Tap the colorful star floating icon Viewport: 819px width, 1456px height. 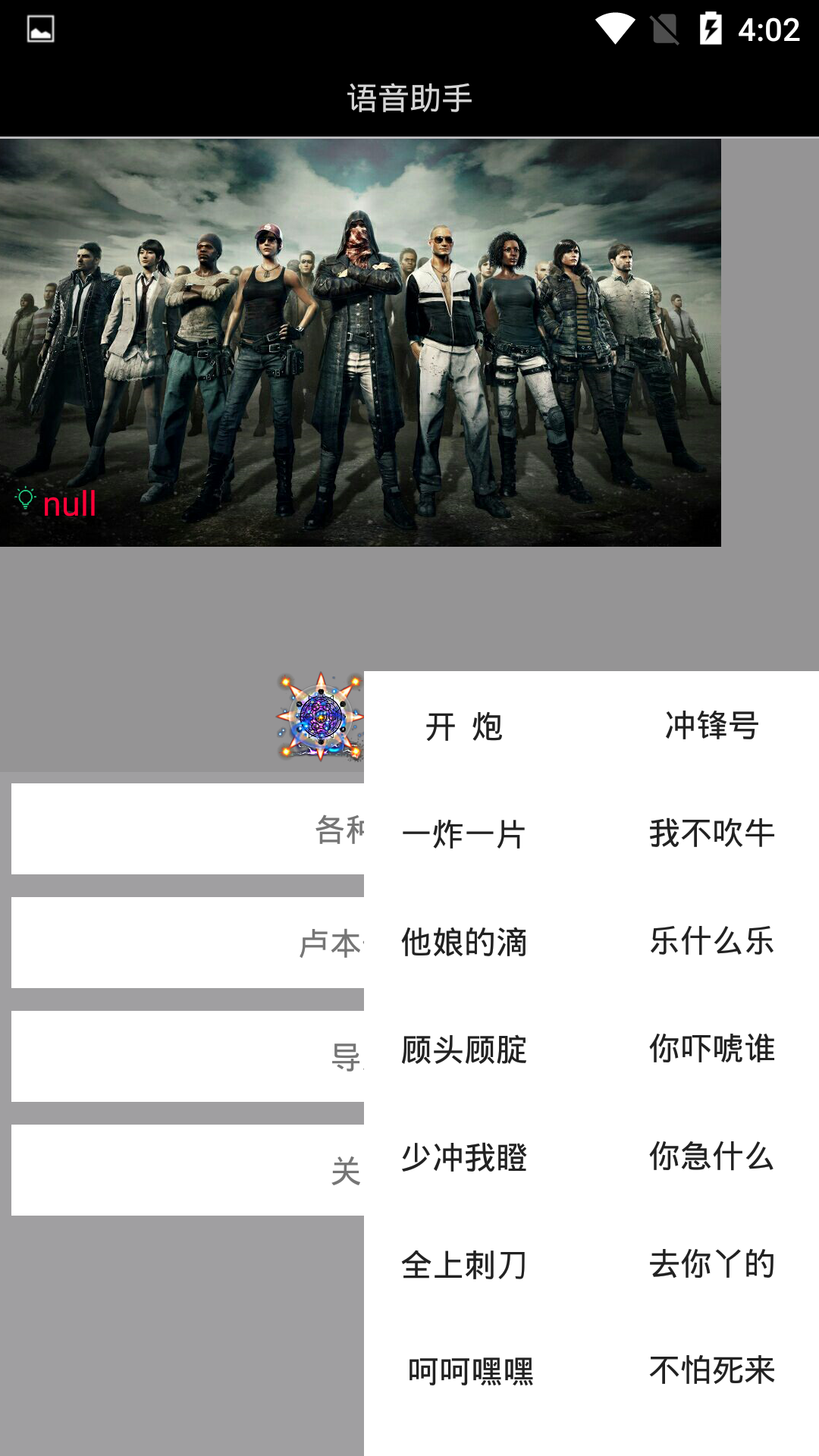click(320, 717)
